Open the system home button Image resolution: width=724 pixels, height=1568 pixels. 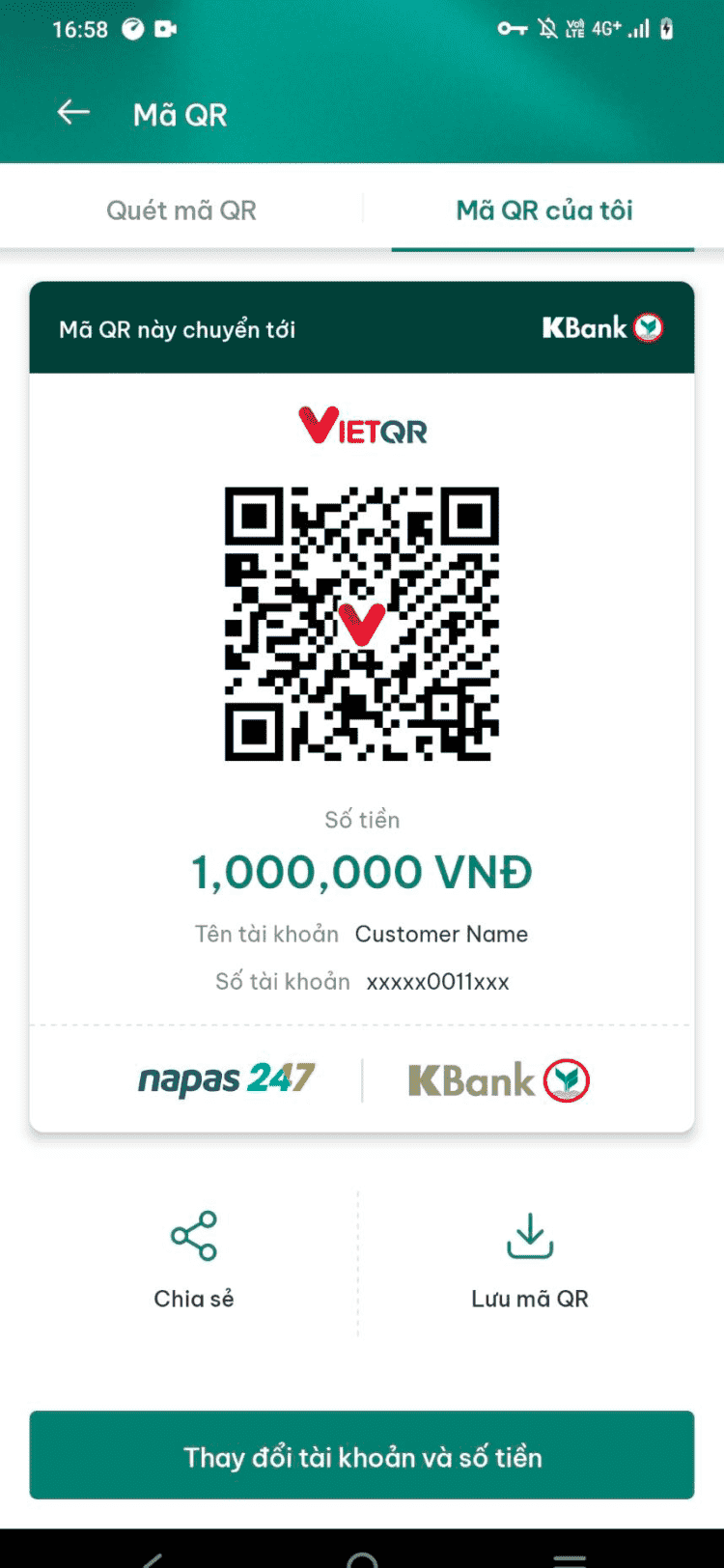coord(362,1556)
